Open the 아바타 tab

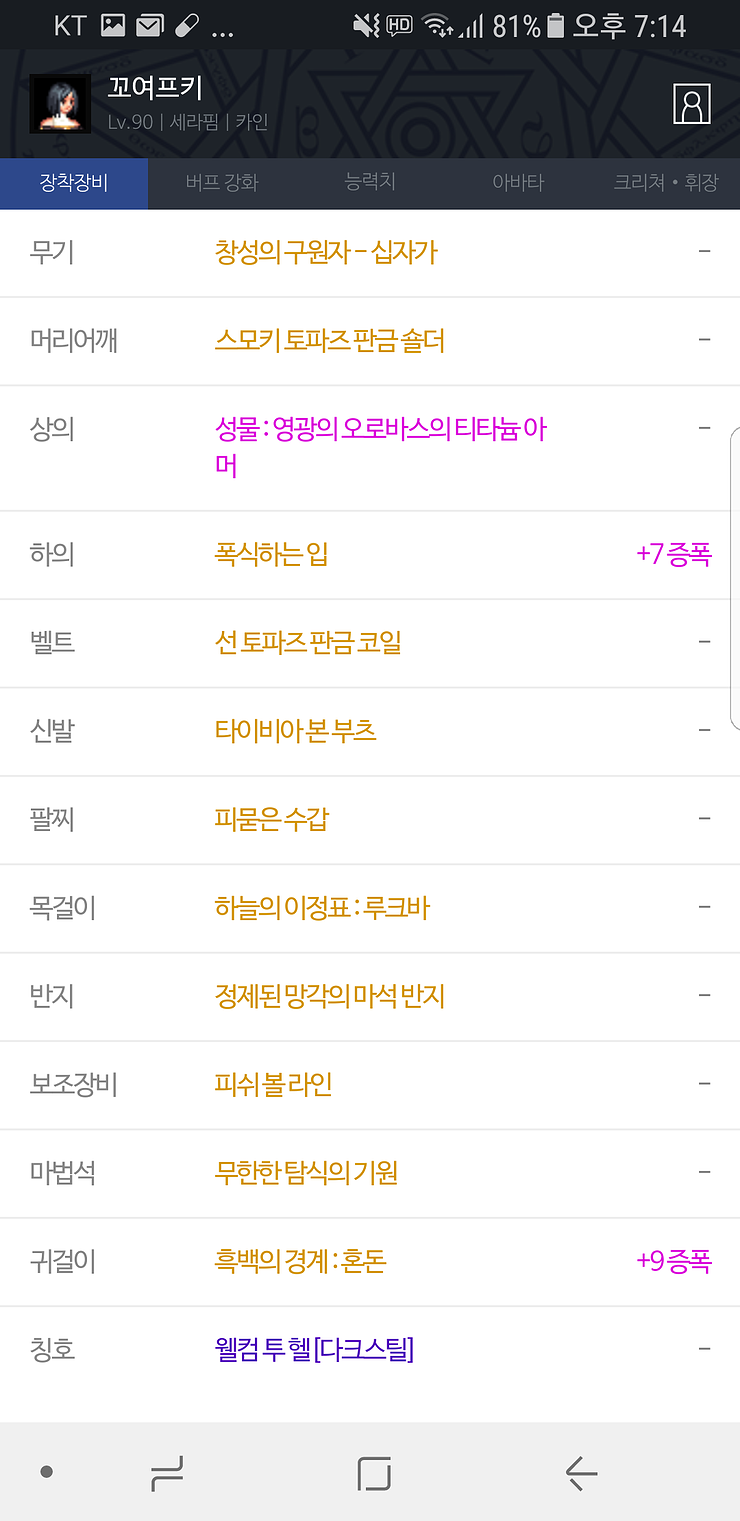point(518,183)
